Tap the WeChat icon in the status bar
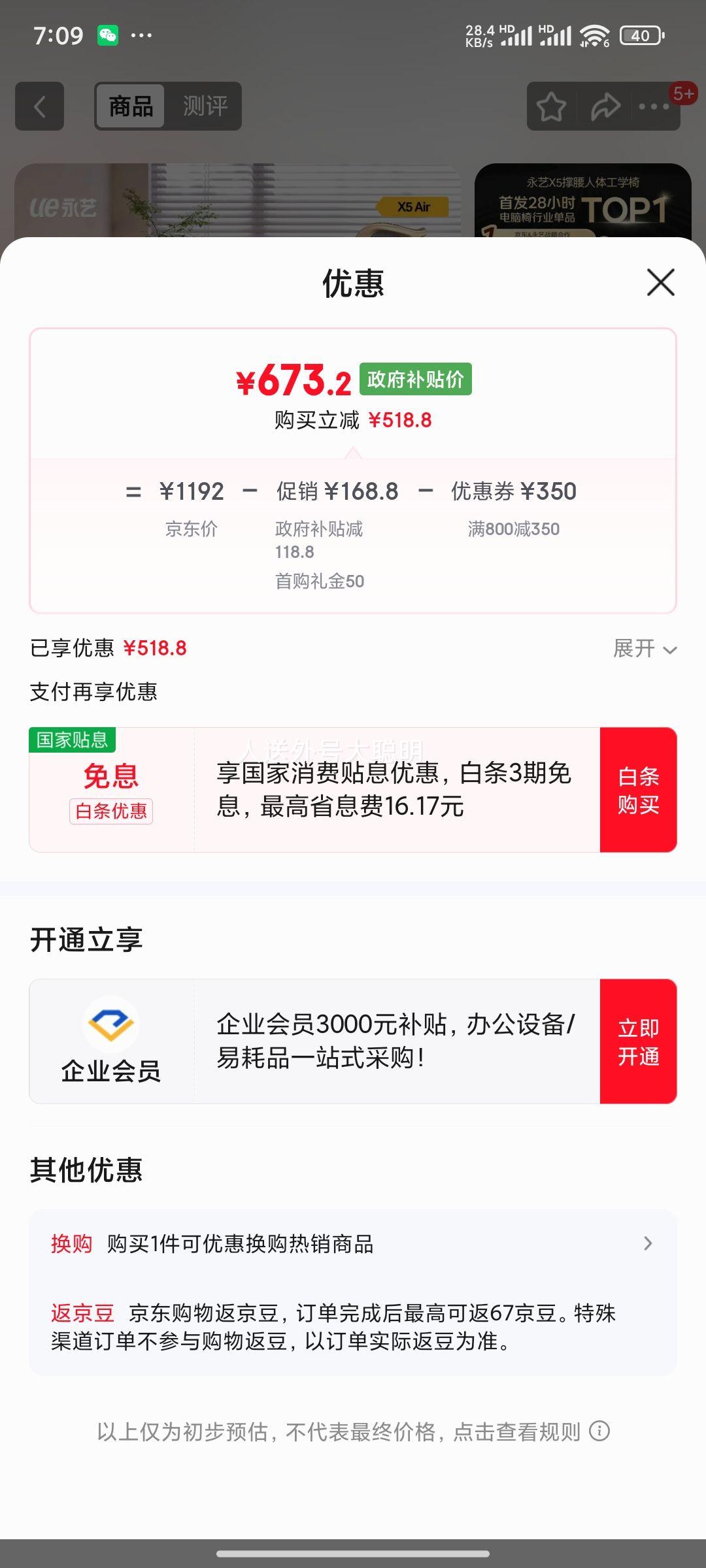Screen dimensions: 706x1568 pos(107,34)
